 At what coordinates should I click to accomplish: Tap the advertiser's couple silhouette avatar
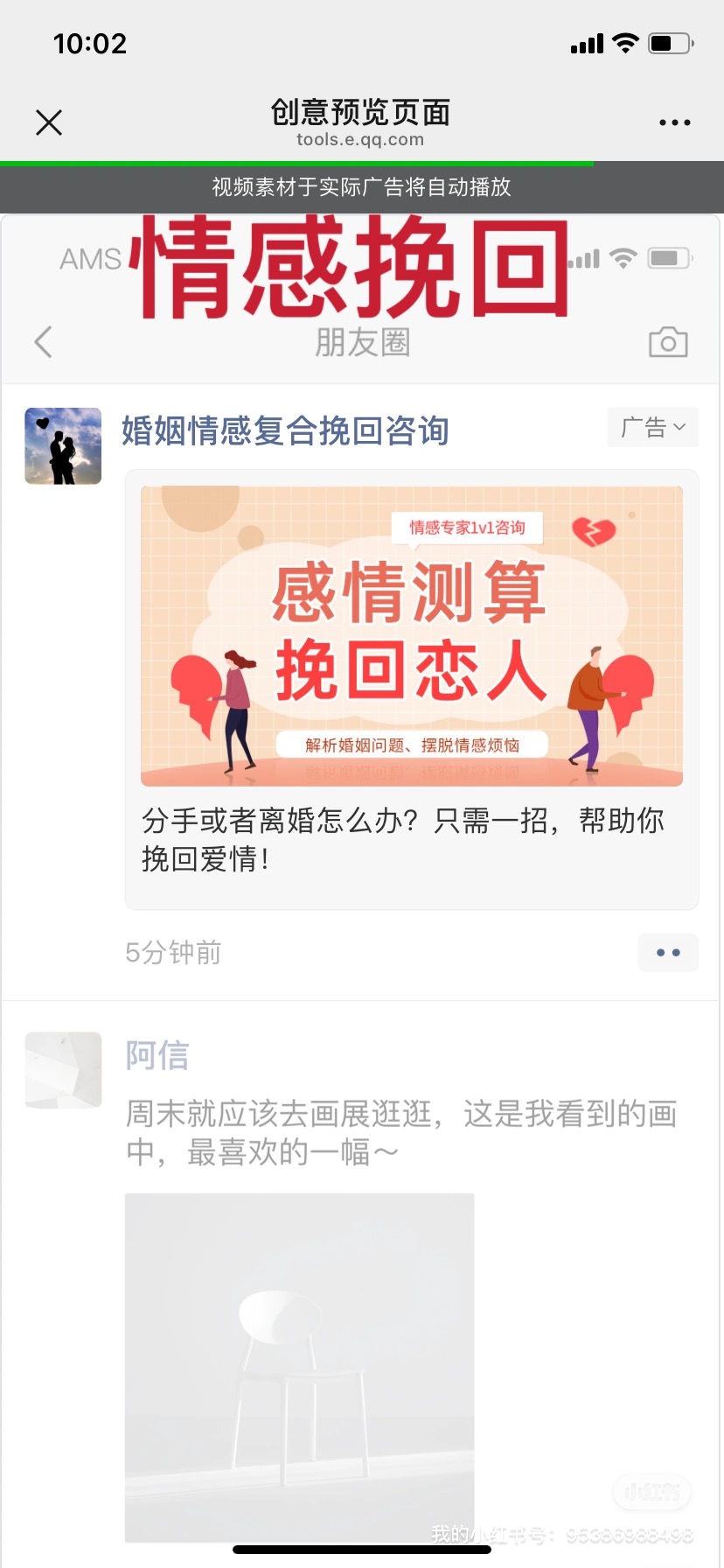(63, 446)
